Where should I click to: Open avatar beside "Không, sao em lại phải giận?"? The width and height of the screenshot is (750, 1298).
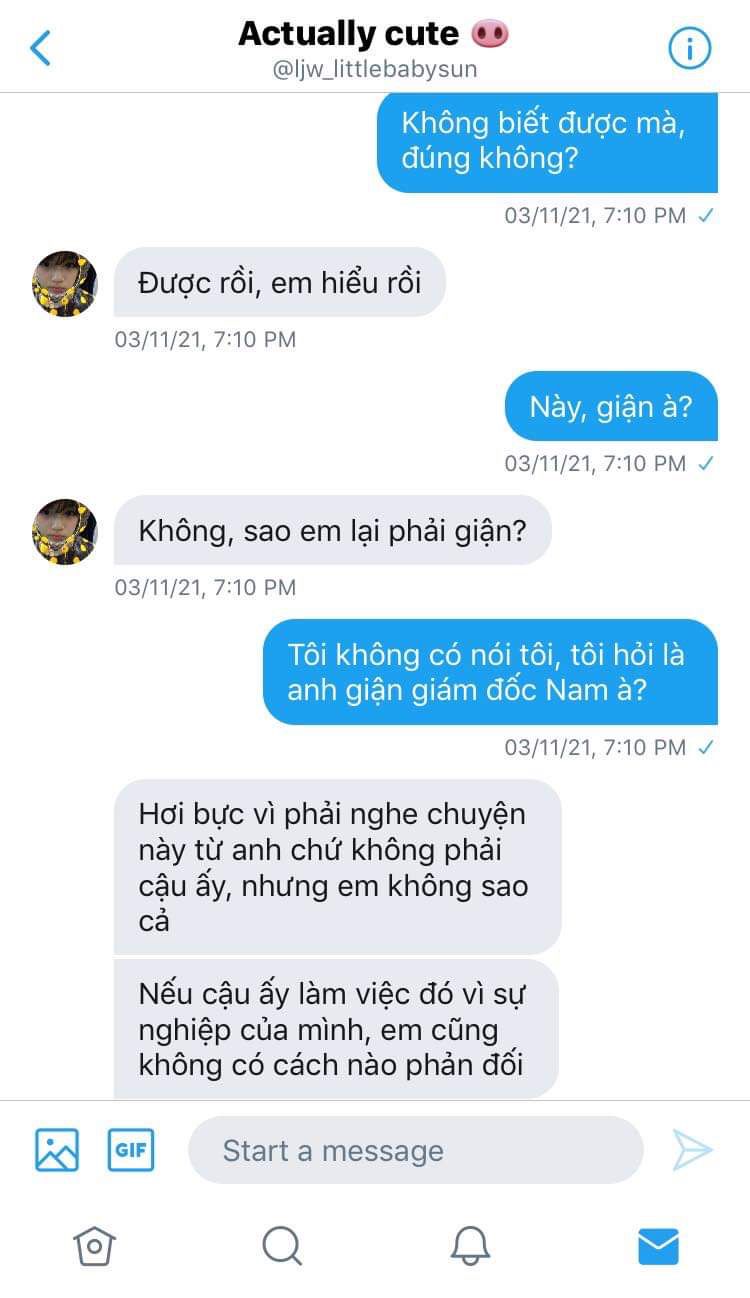click(65, 532)
